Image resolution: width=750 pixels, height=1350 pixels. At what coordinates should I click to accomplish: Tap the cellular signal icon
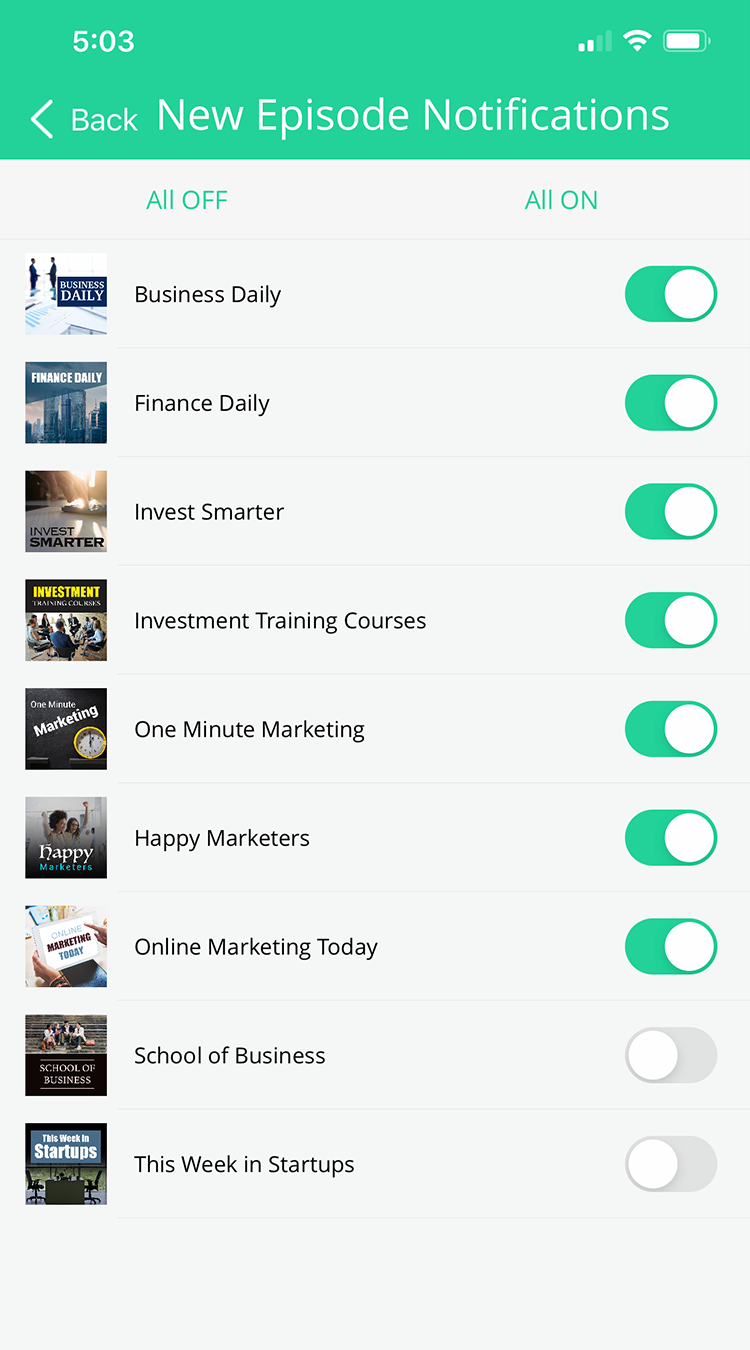(x=592, y=44)
